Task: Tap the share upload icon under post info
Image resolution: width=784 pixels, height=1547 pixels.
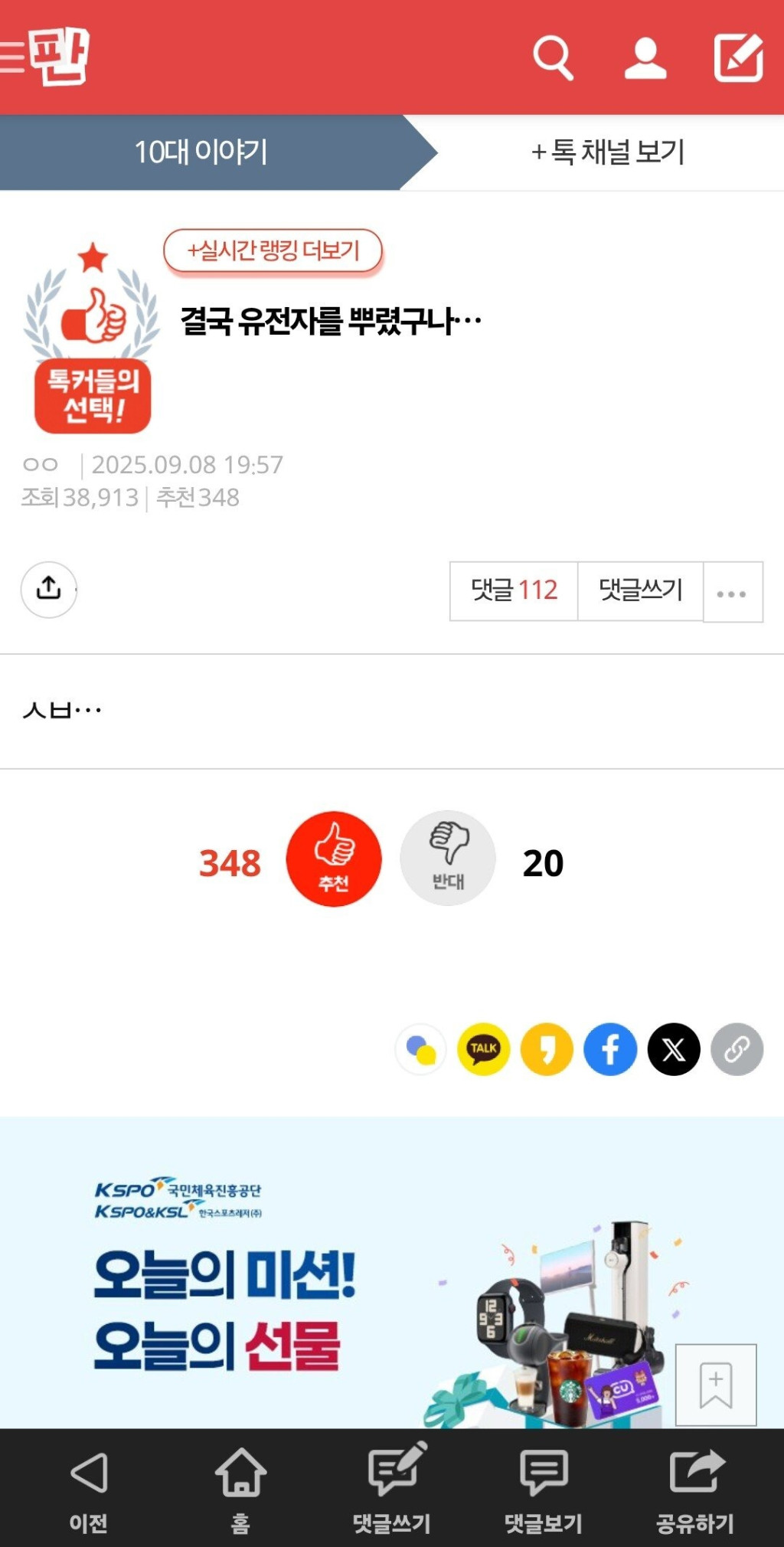Action: 49,589
